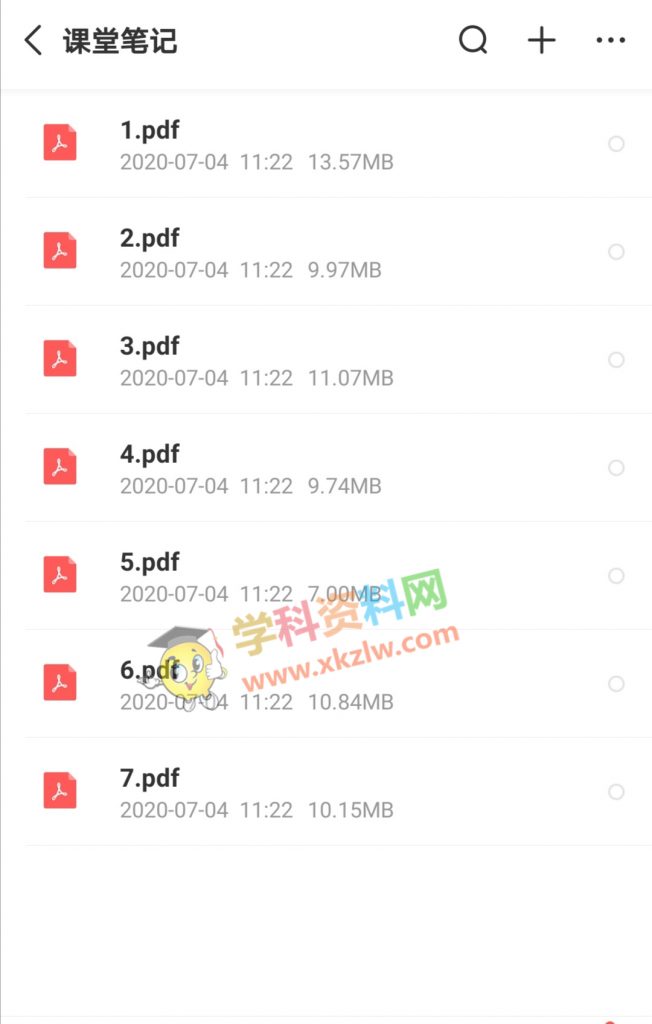The height and width of the screenshot is (1024, 652).
Task: Tap the plus icon to add
Action: click(541, 41)
